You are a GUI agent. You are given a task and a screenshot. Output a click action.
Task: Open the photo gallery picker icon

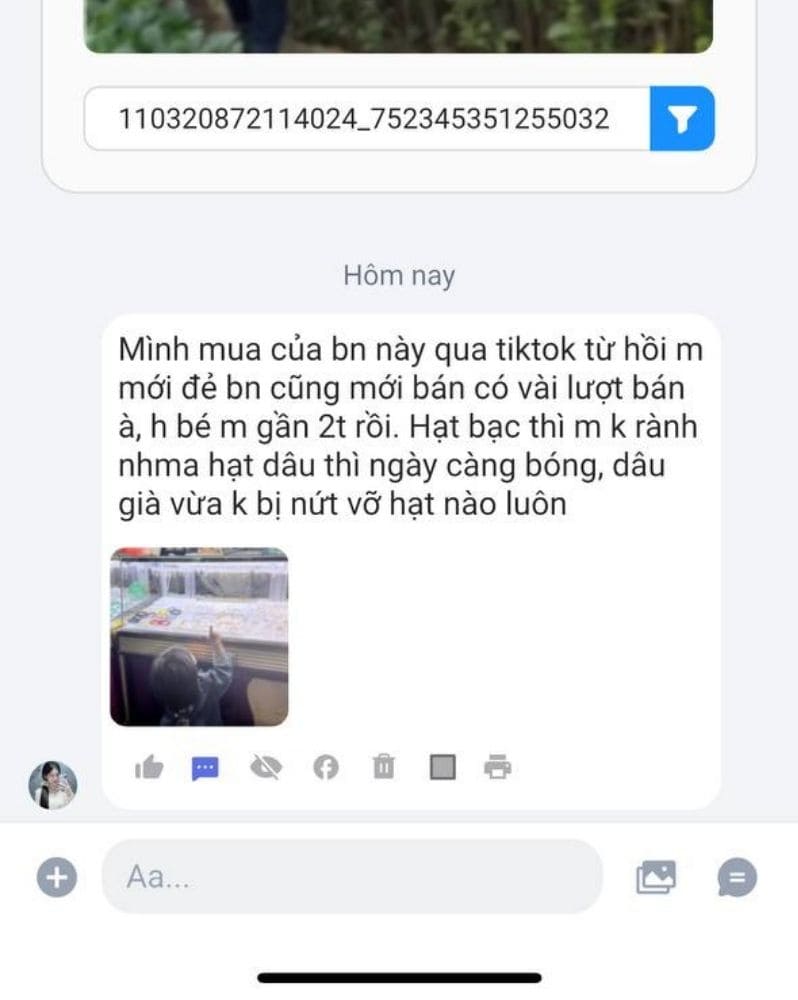tap(656, 877)
